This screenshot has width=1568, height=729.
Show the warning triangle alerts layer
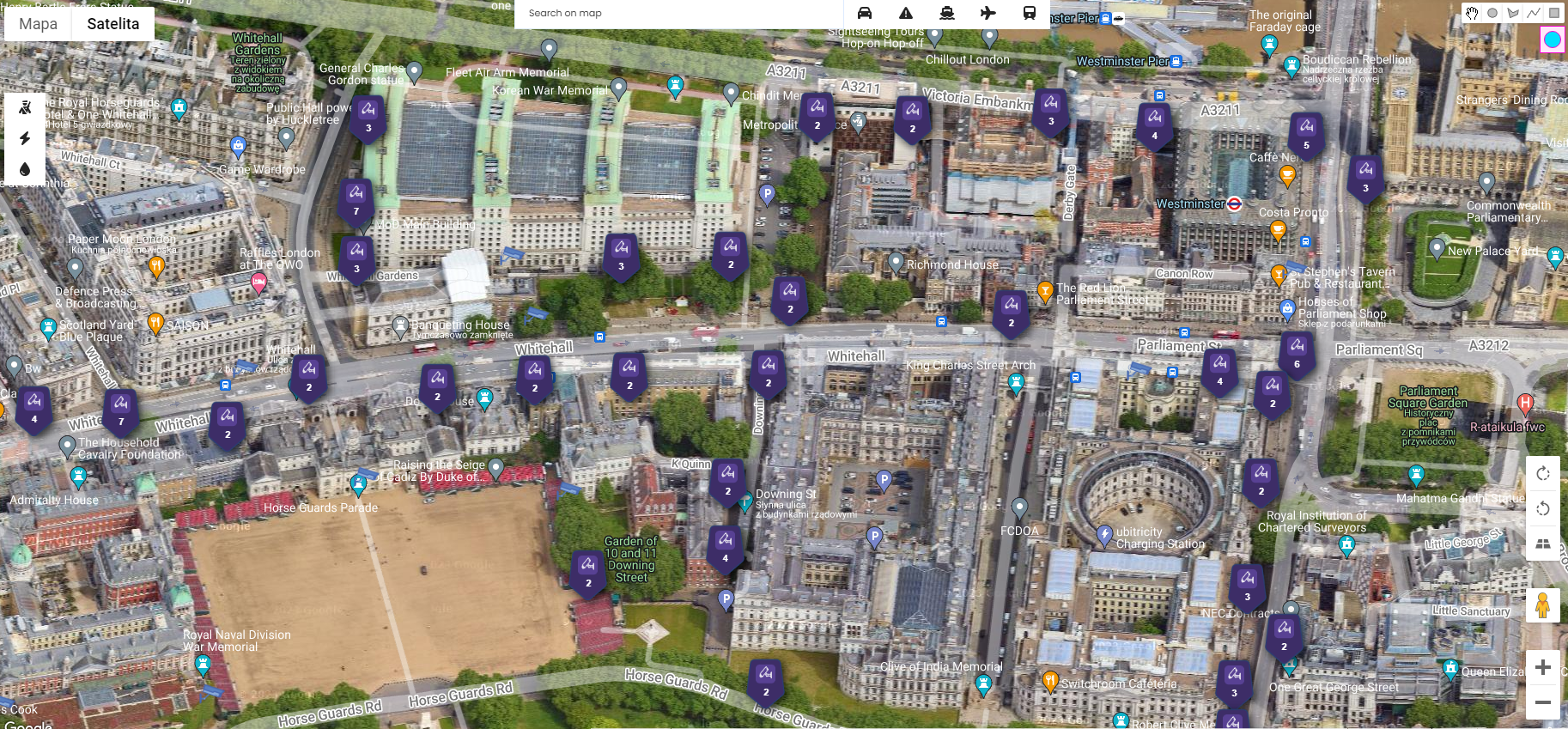pyautogui.click(x=906, y=13)
